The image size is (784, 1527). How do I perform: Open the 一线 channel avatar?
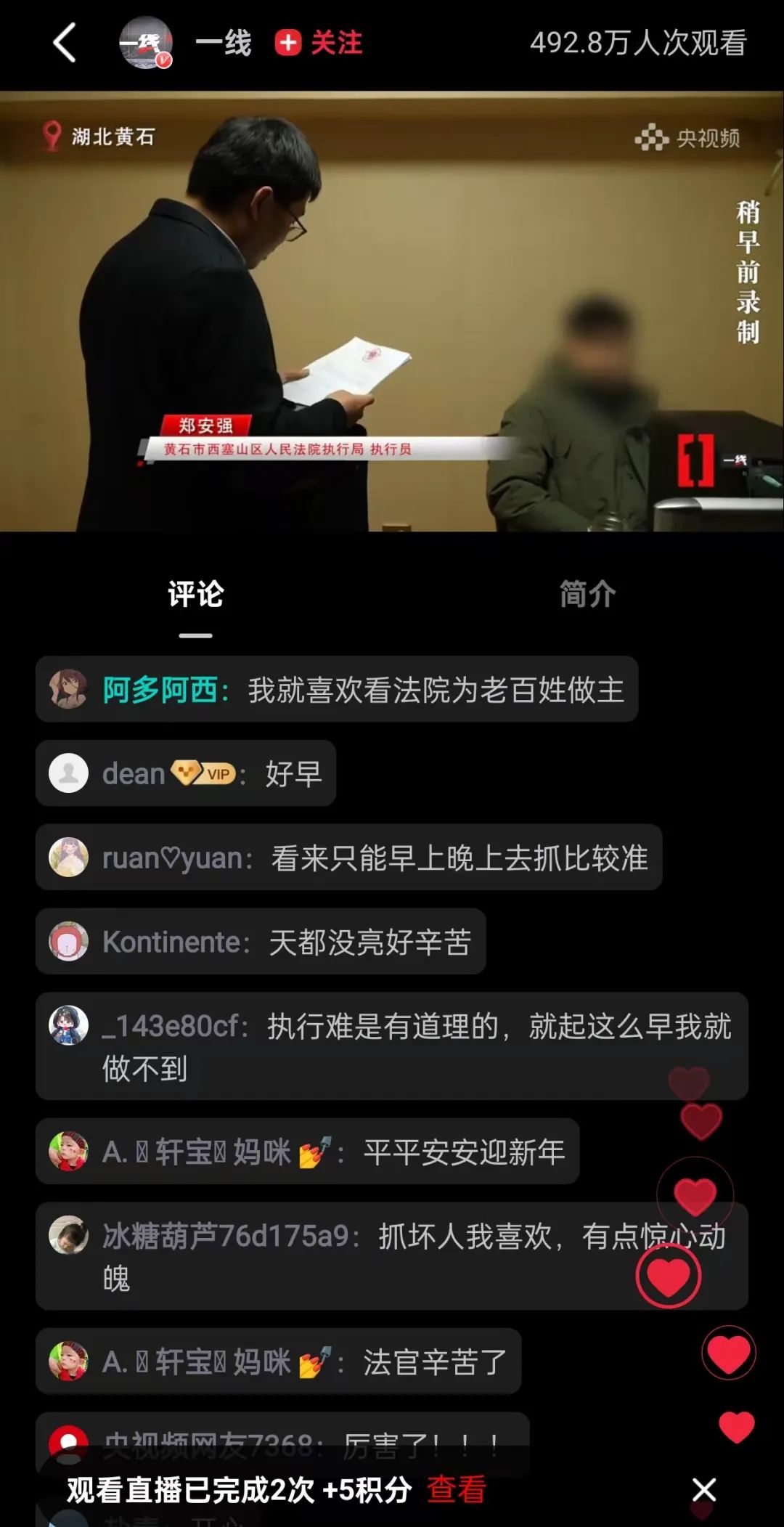[x=145, y=43]
